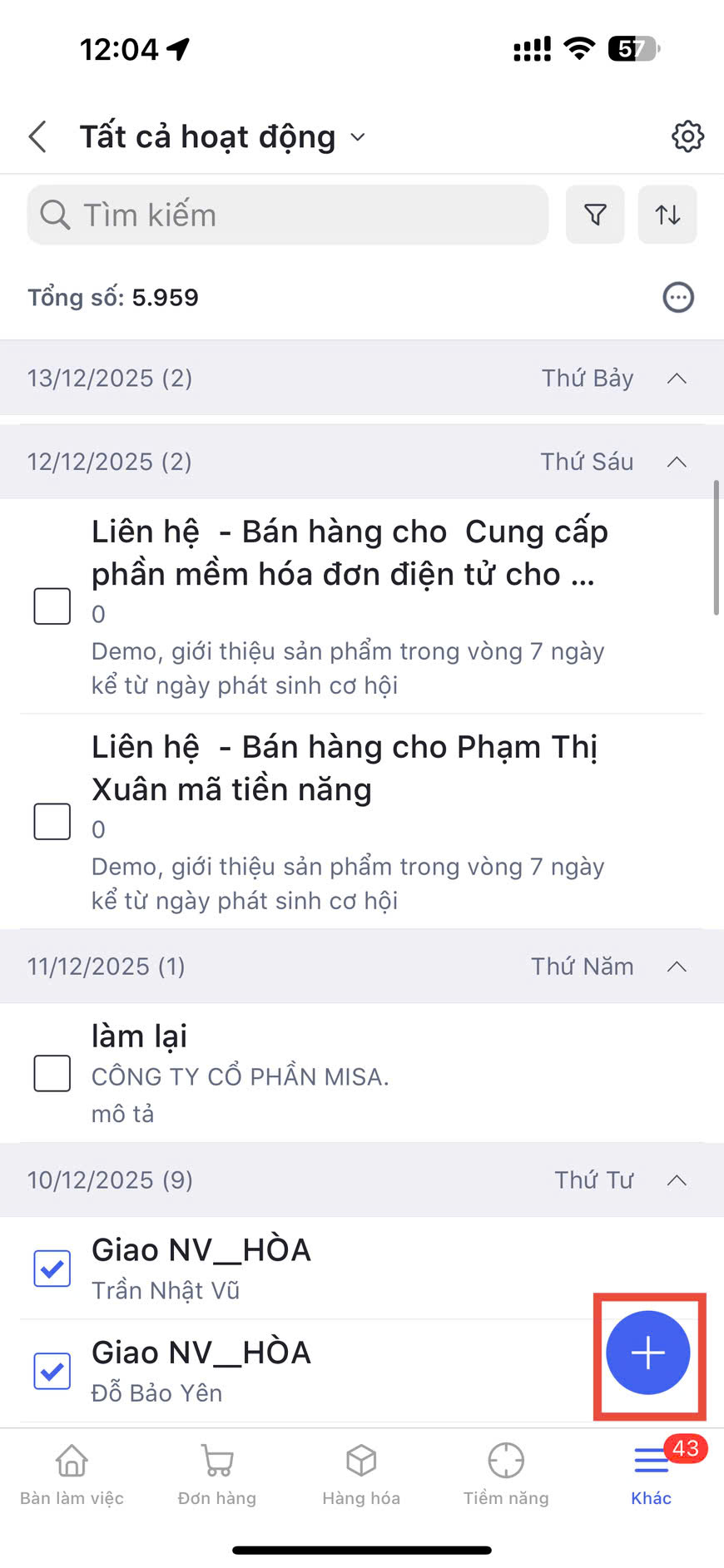
Task: Open the Cung cấp phần mềm activity
Action: click(350, 553)
